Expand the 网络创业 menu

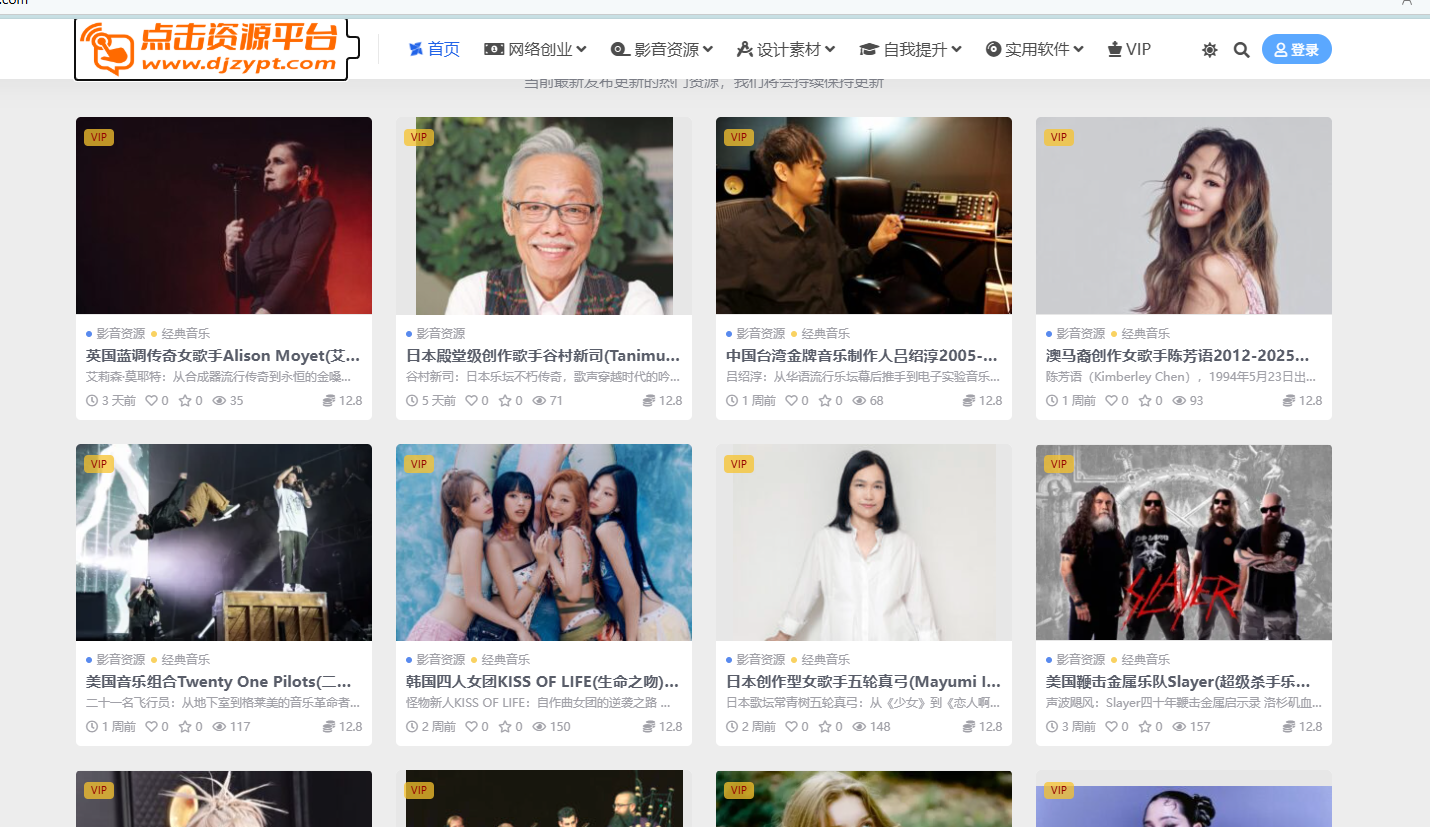535,49
